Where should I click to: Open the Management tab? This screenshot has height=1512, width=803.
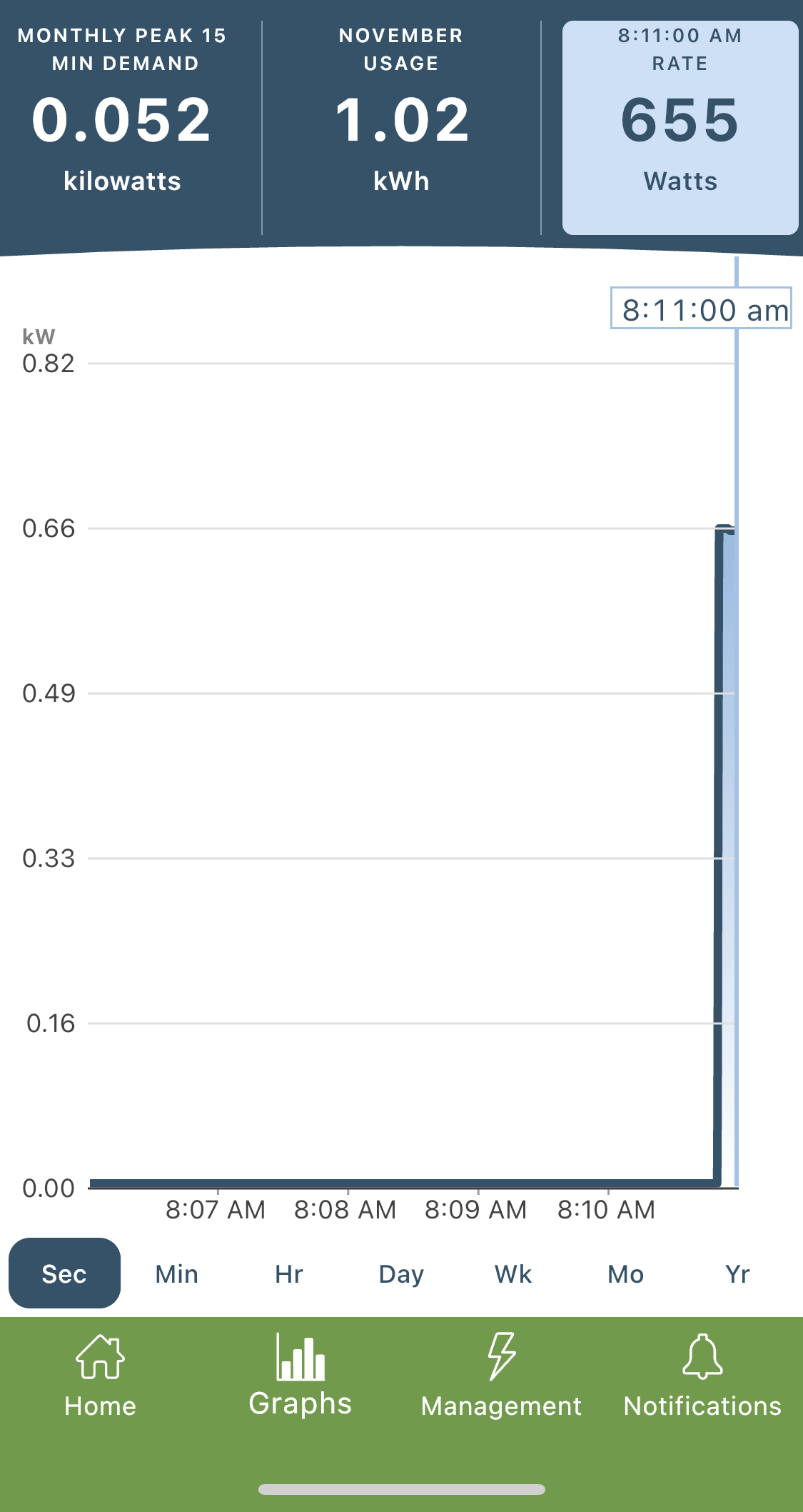pyautogui.click(x=501, y=1376)
